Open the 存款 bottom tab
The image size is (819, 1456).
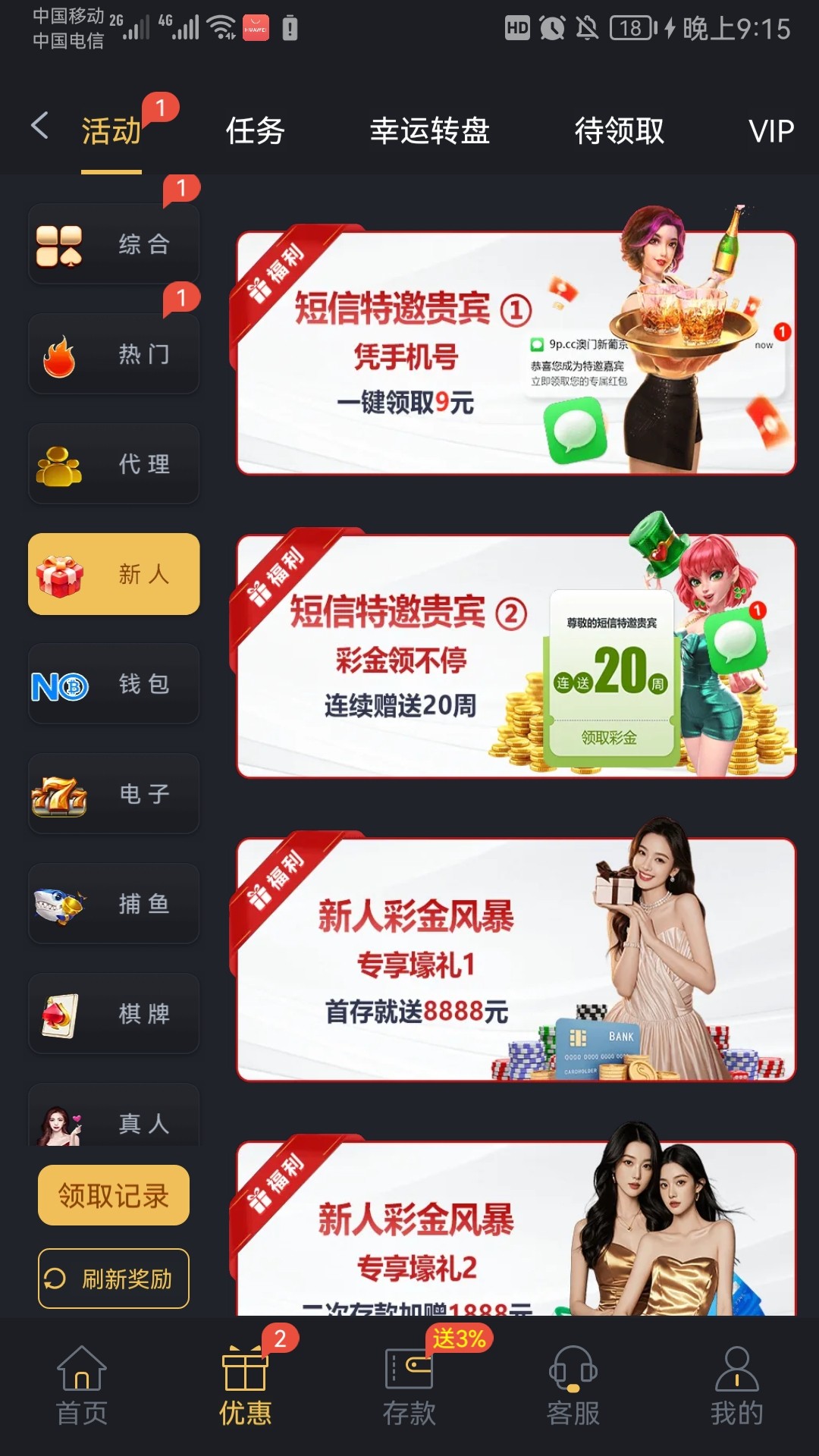409,1385
